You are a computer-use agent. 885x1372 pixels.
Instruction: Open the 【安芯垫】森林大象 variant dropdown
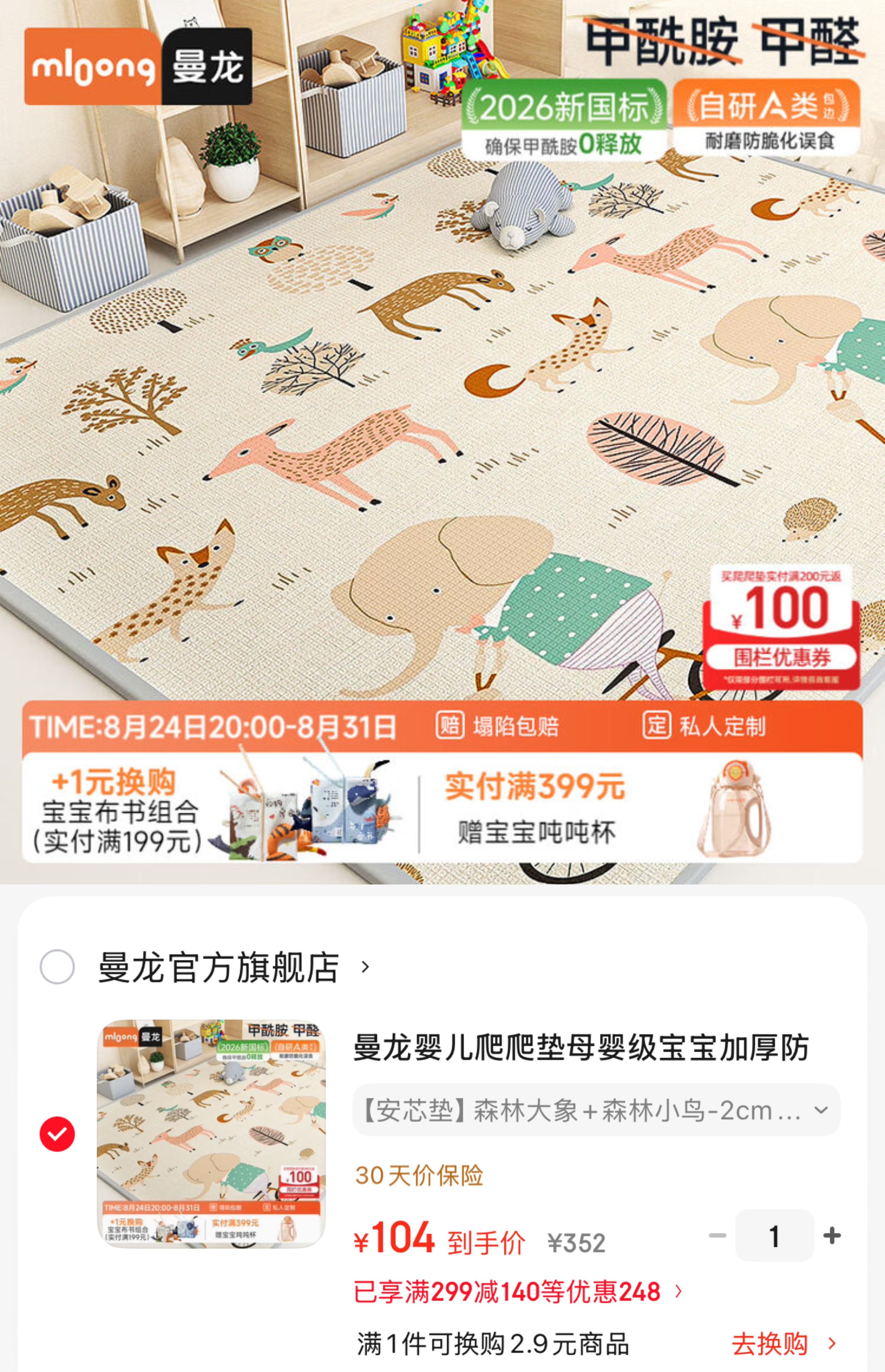[x=596, y=1110]
